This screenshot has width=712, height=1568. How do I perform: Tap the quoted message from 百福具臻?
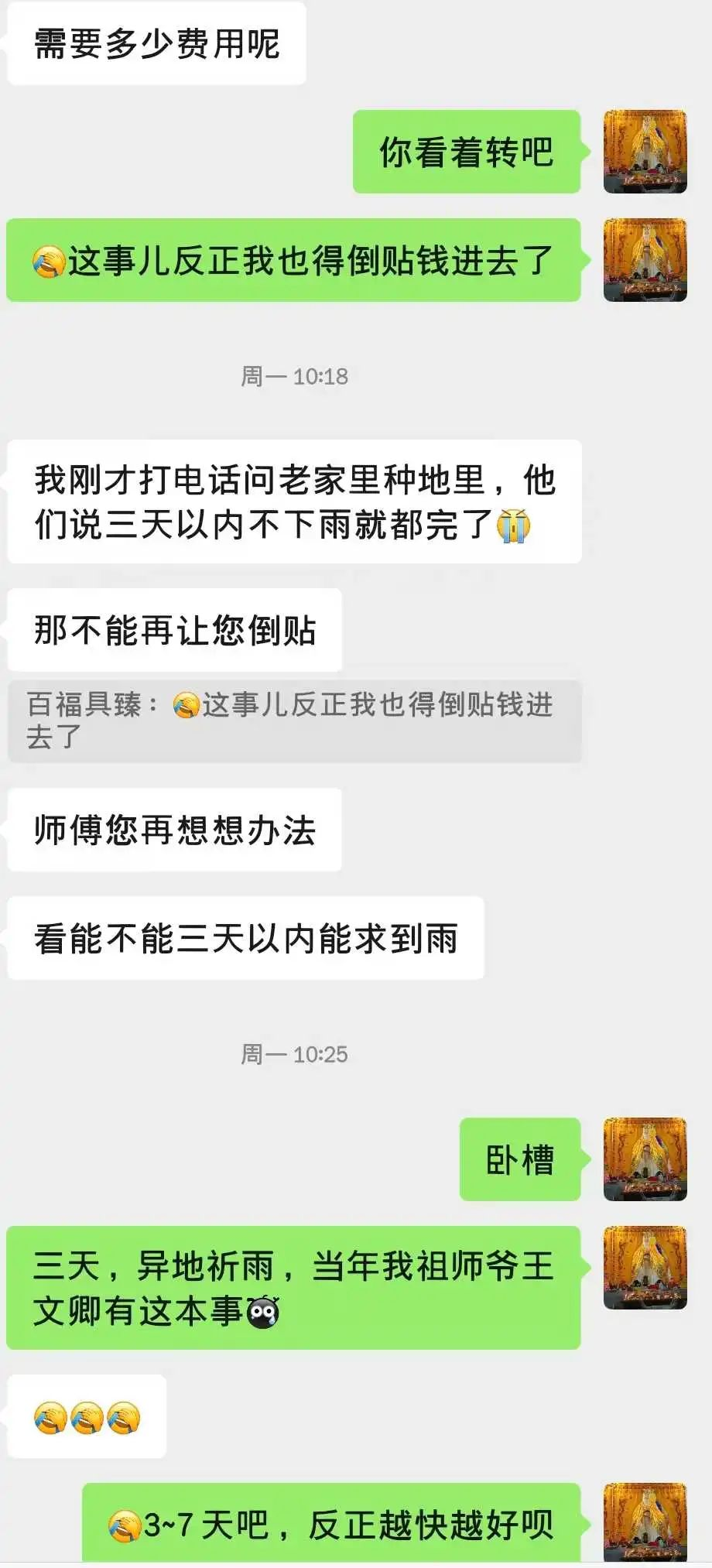[294, 721]
